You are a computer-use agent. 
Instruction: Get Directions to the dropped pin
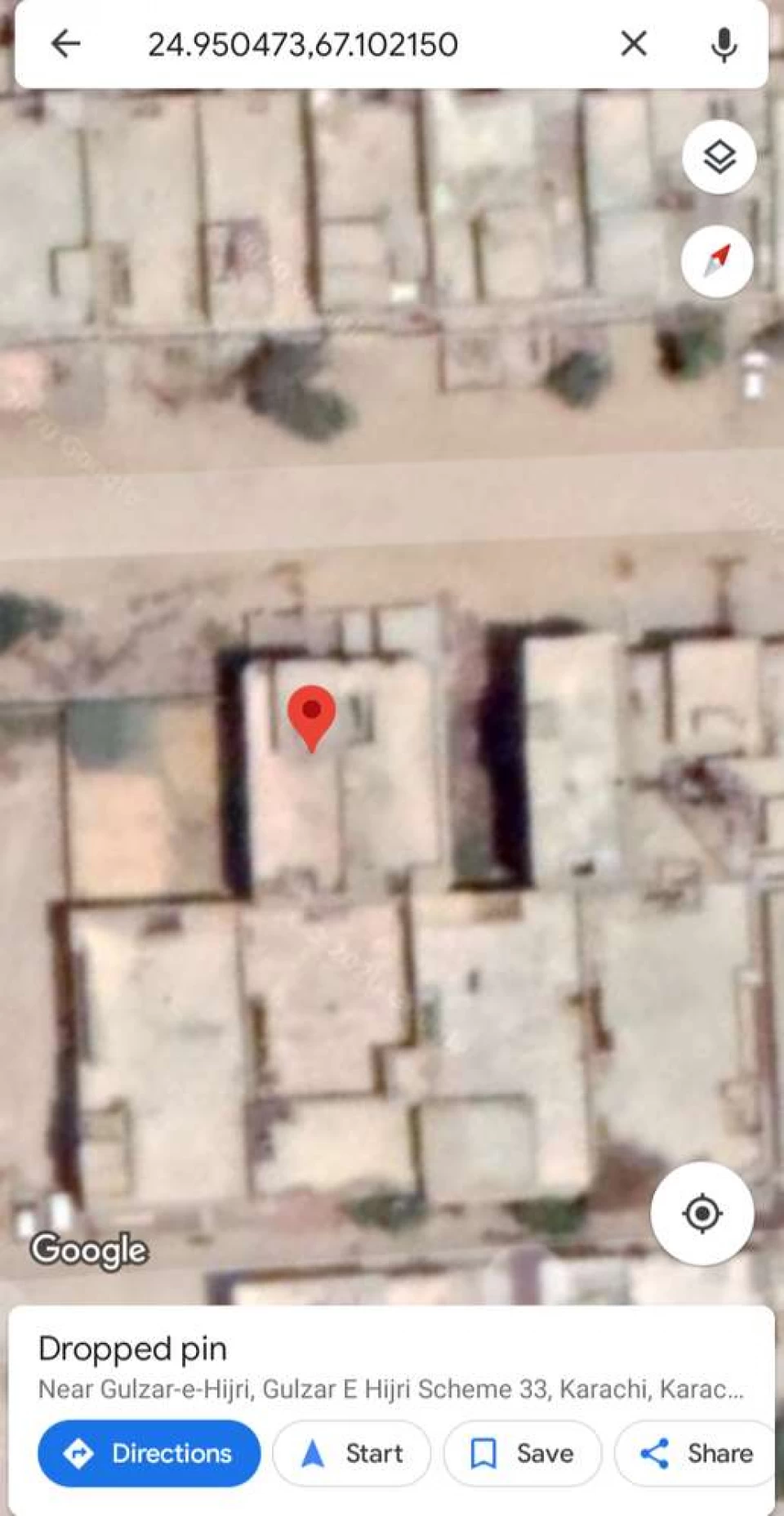coord(149,1454)
